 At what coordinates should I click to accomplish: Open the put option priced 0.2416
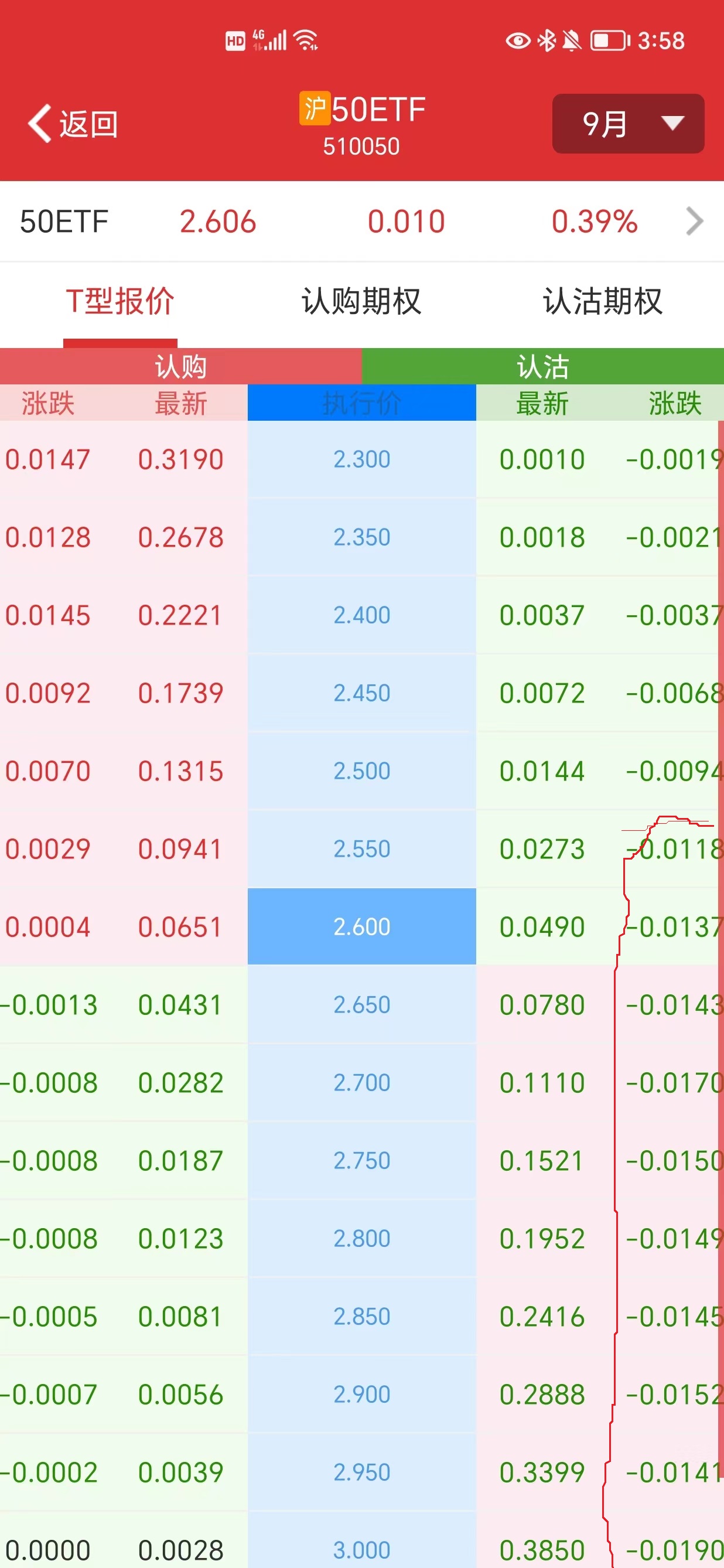point(541,1317)
